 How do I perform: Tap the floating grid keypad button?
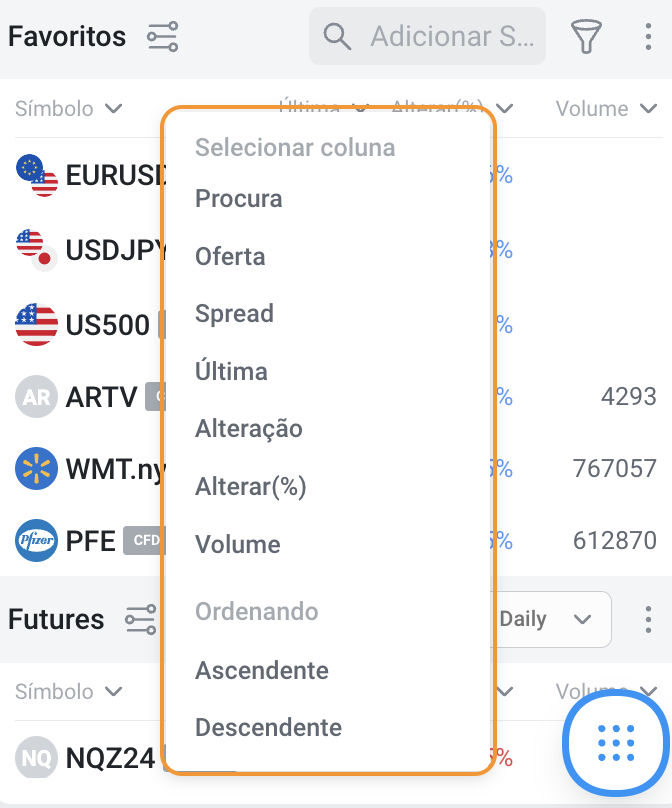tap(616, 743)
